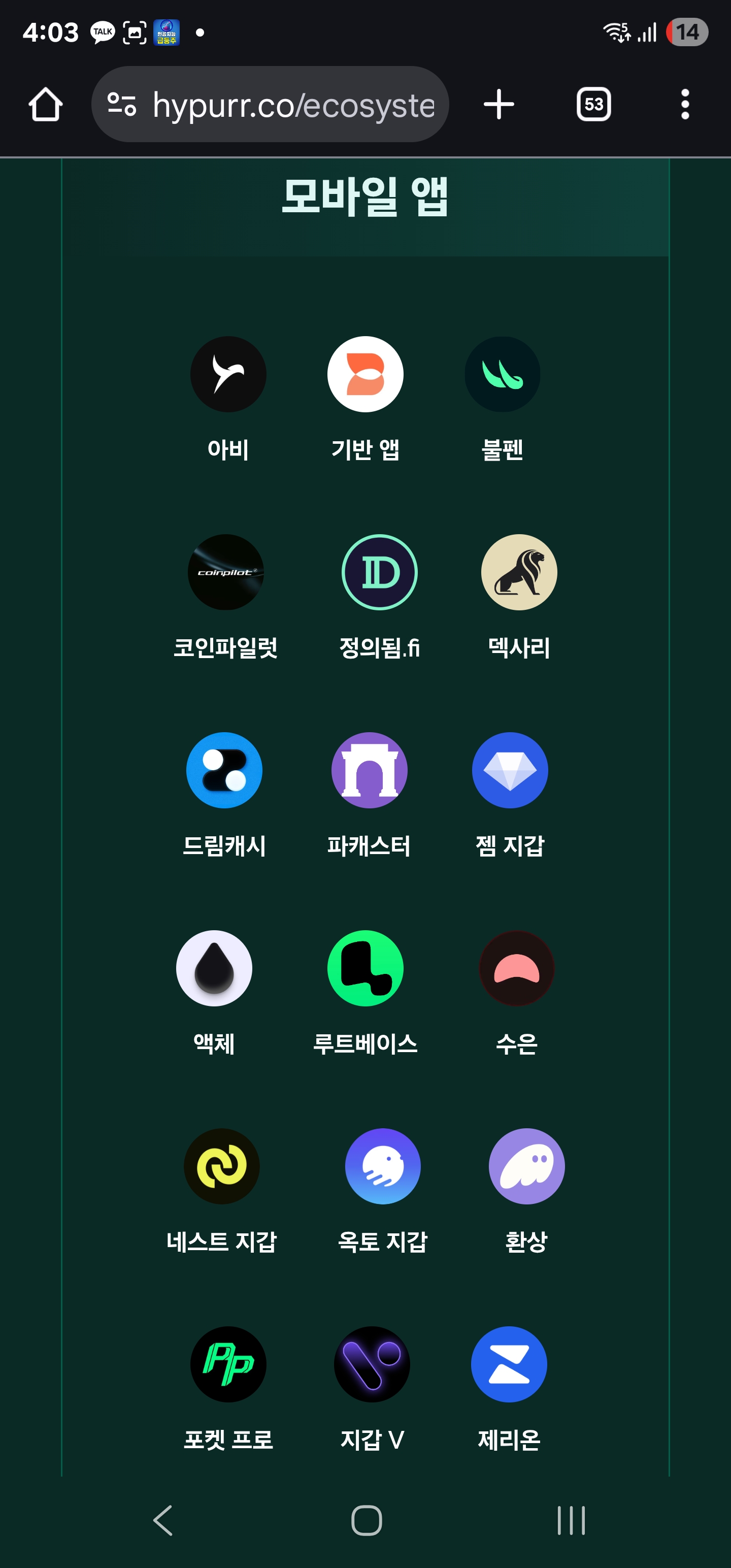The width and height of the screenshot is (731, 1568).
Task: Open the 드림캐시 app
Action: click(x=224, y=770)
